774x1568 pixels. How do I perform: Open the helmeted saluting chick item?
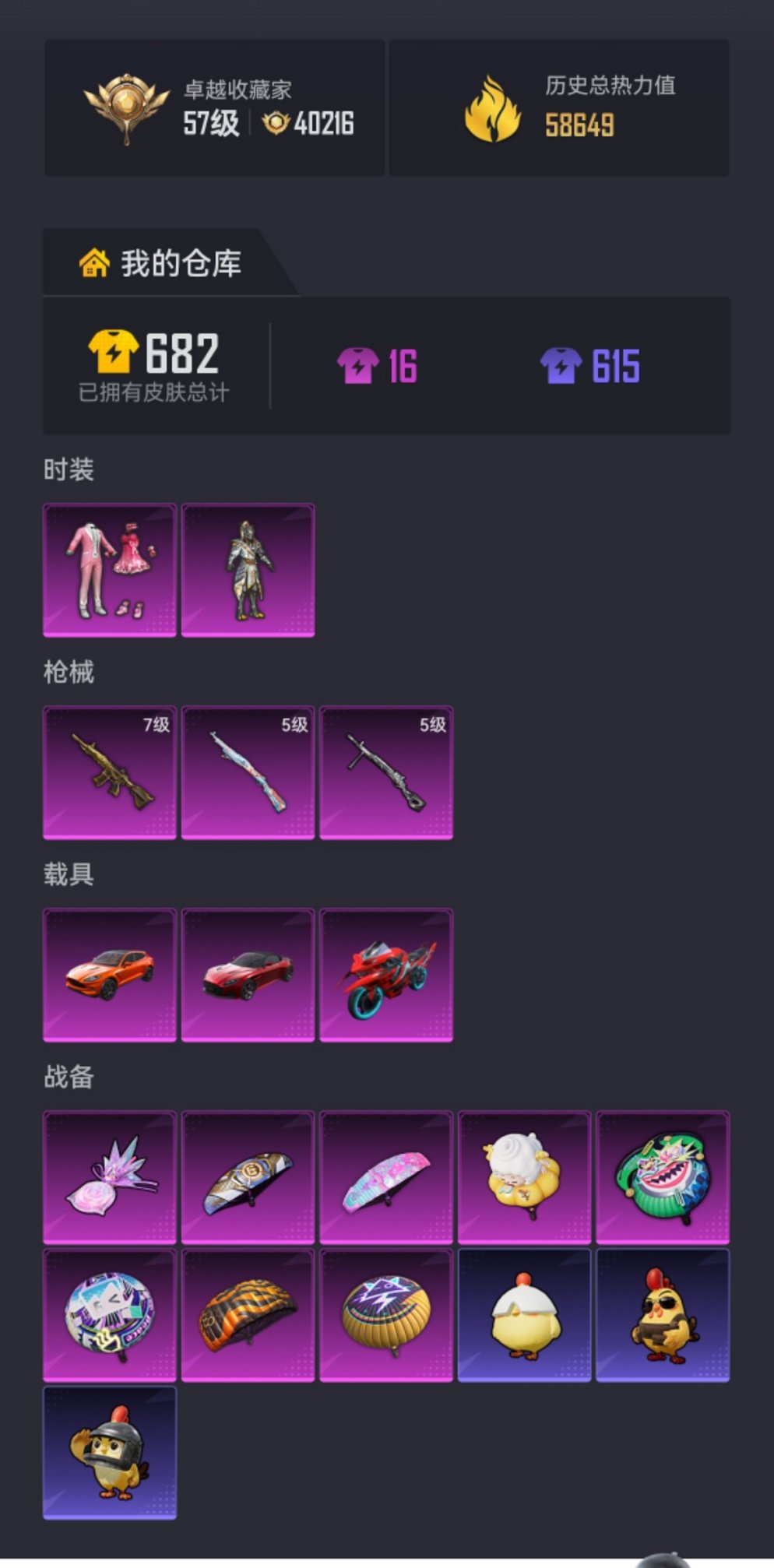[x=110, y=1453]
